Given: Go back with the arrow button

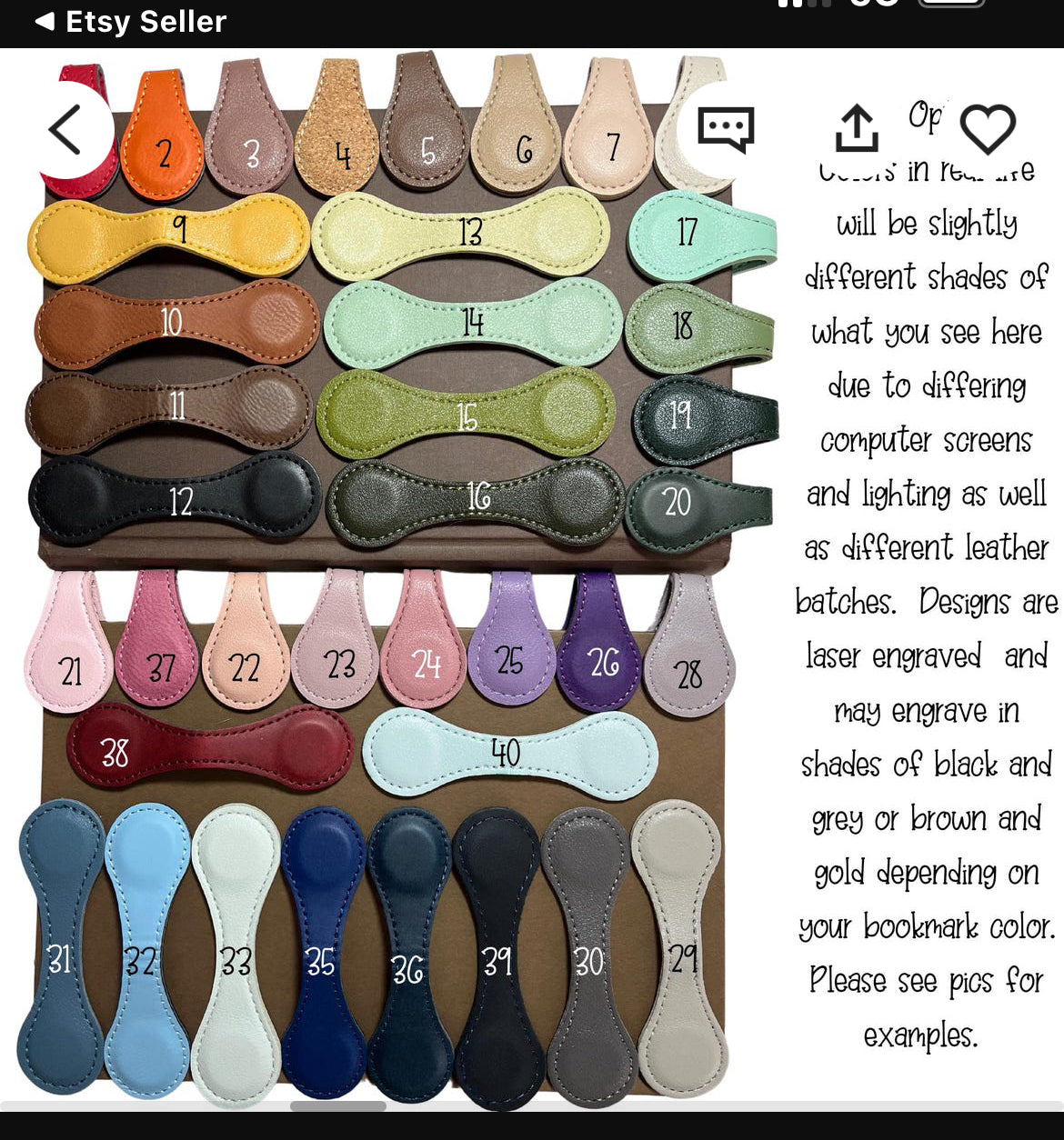Looking at the screenshot, I should coord(65,129).
